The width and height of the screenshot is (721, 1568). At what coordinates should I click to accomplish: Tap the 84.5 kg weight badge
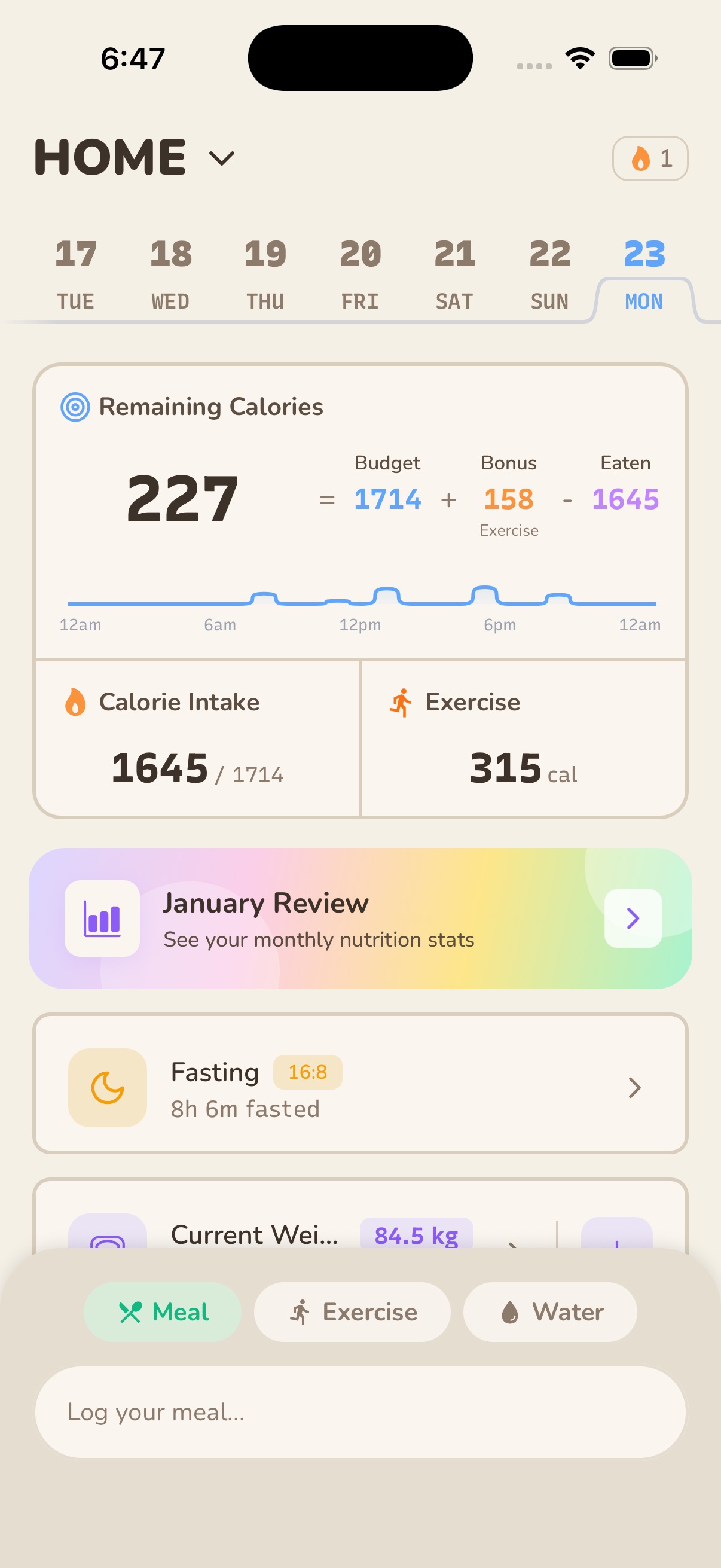416,1234
